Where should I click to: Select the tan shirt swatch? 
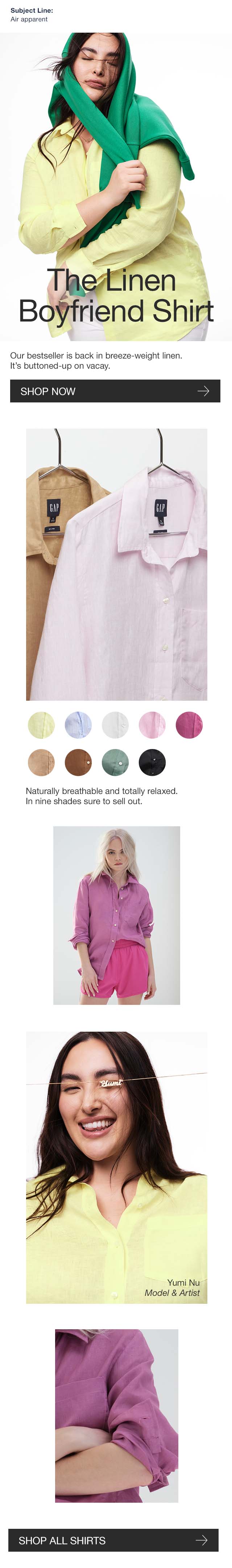tap(41, 762)
